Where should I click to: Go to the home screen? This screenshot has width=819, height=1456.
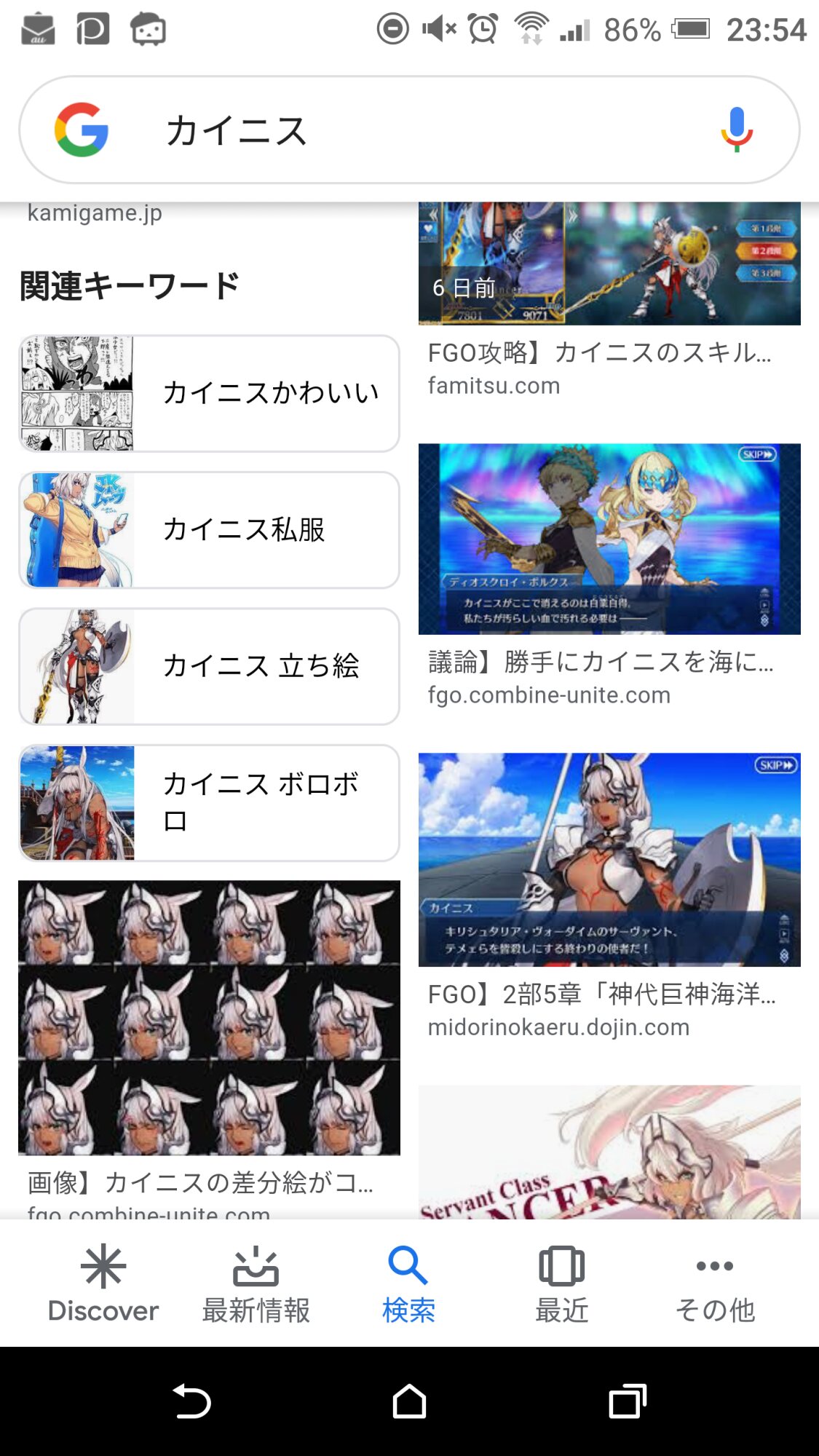[409, 1401]
